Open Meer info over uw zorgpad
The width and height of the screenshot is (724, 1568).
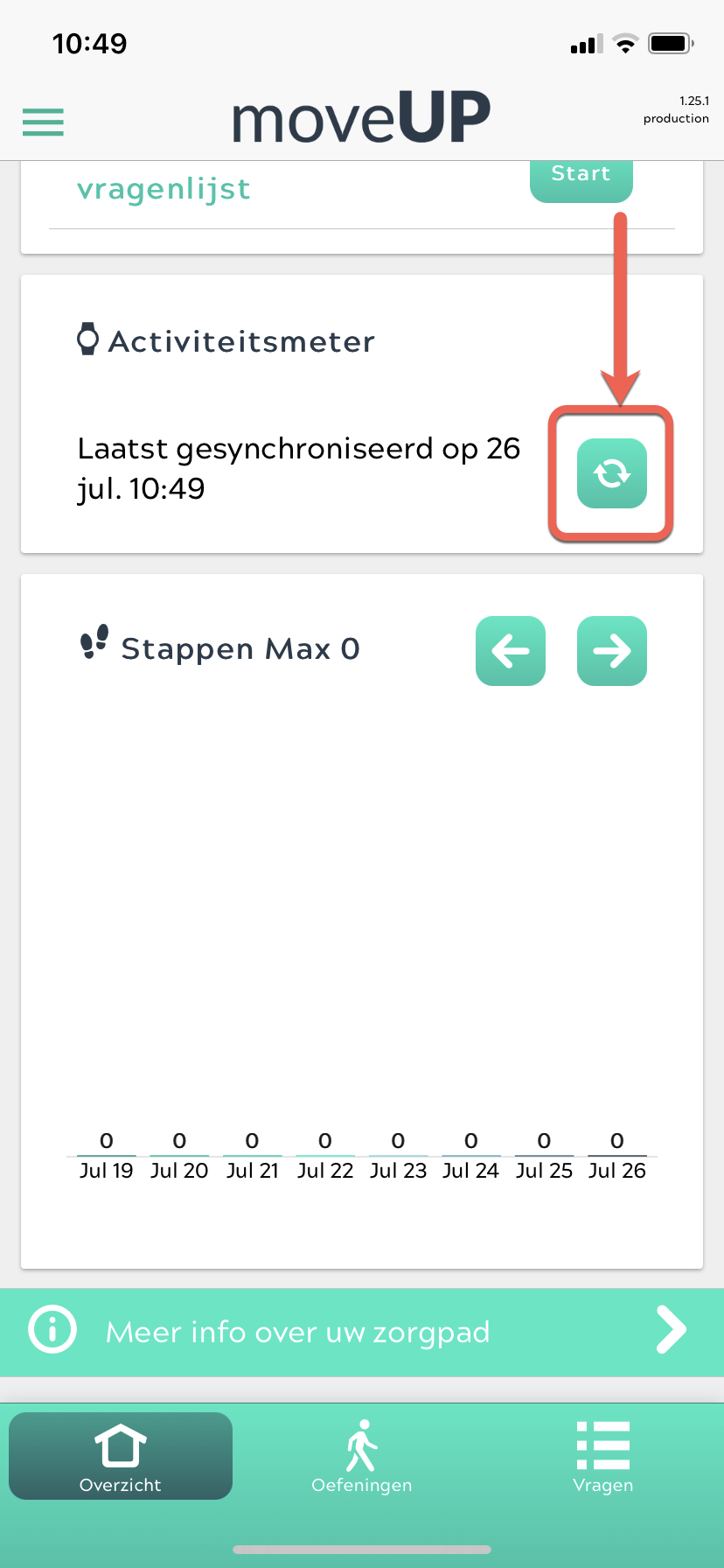pyautogui.click(x=362, y=1332)
